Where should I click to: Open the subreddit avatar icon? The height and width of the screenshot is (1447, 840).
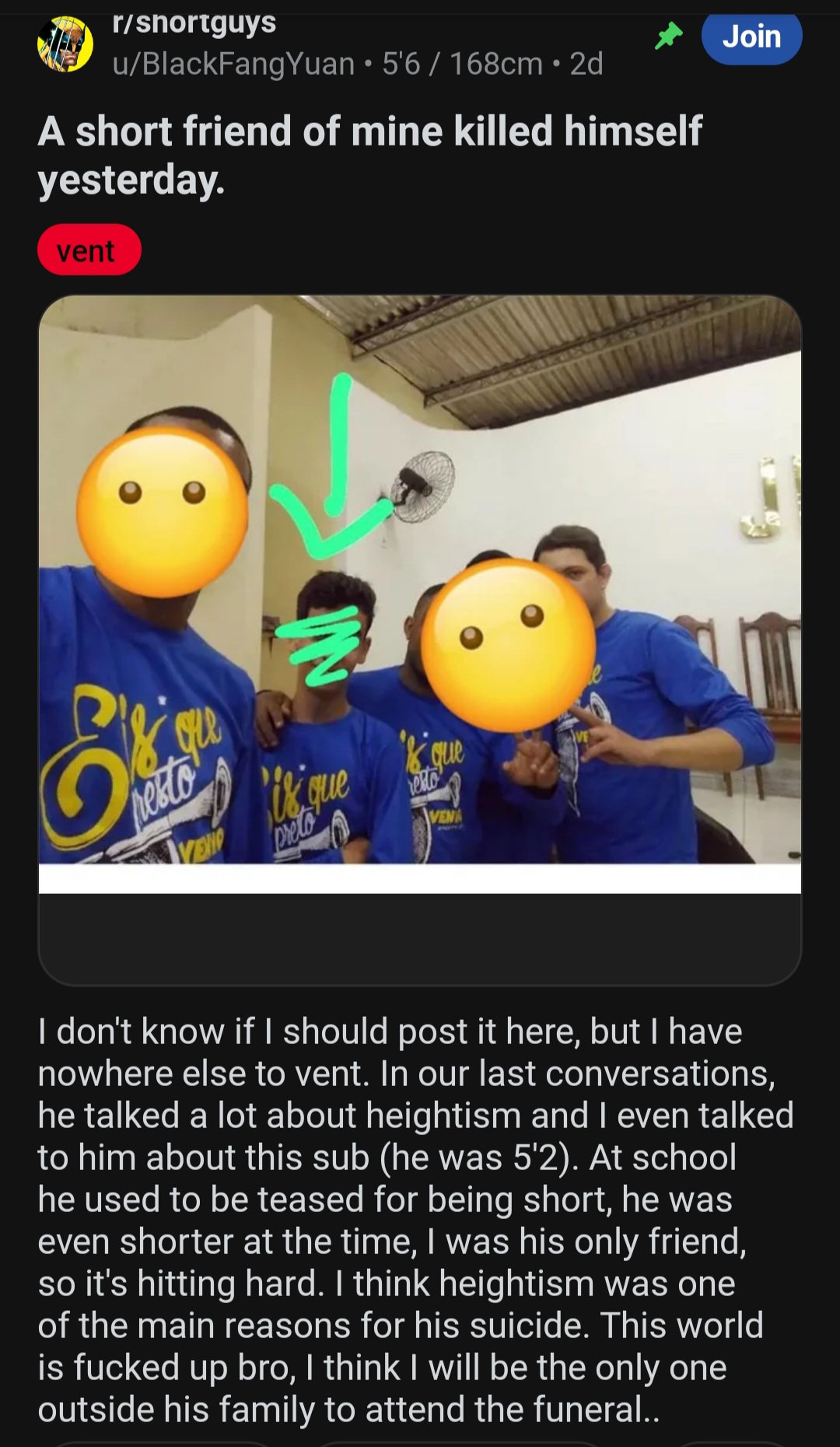65,44
